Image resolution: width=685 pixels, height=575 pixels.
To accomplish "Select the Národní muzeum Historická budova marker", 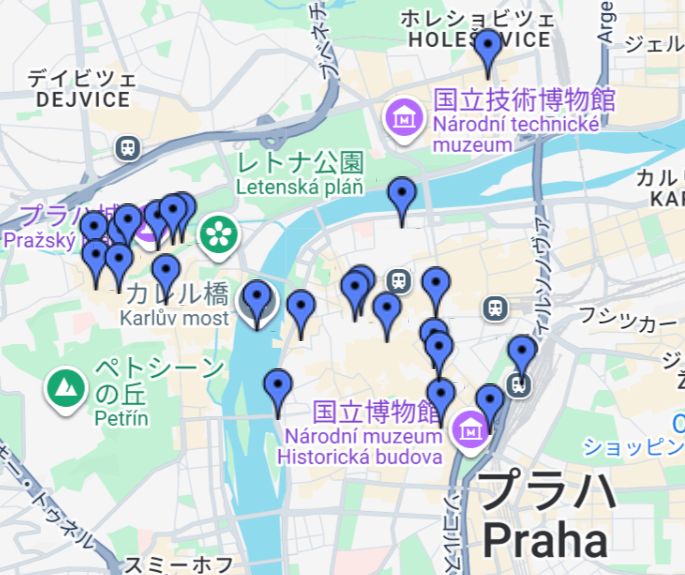I will [469, 432].
